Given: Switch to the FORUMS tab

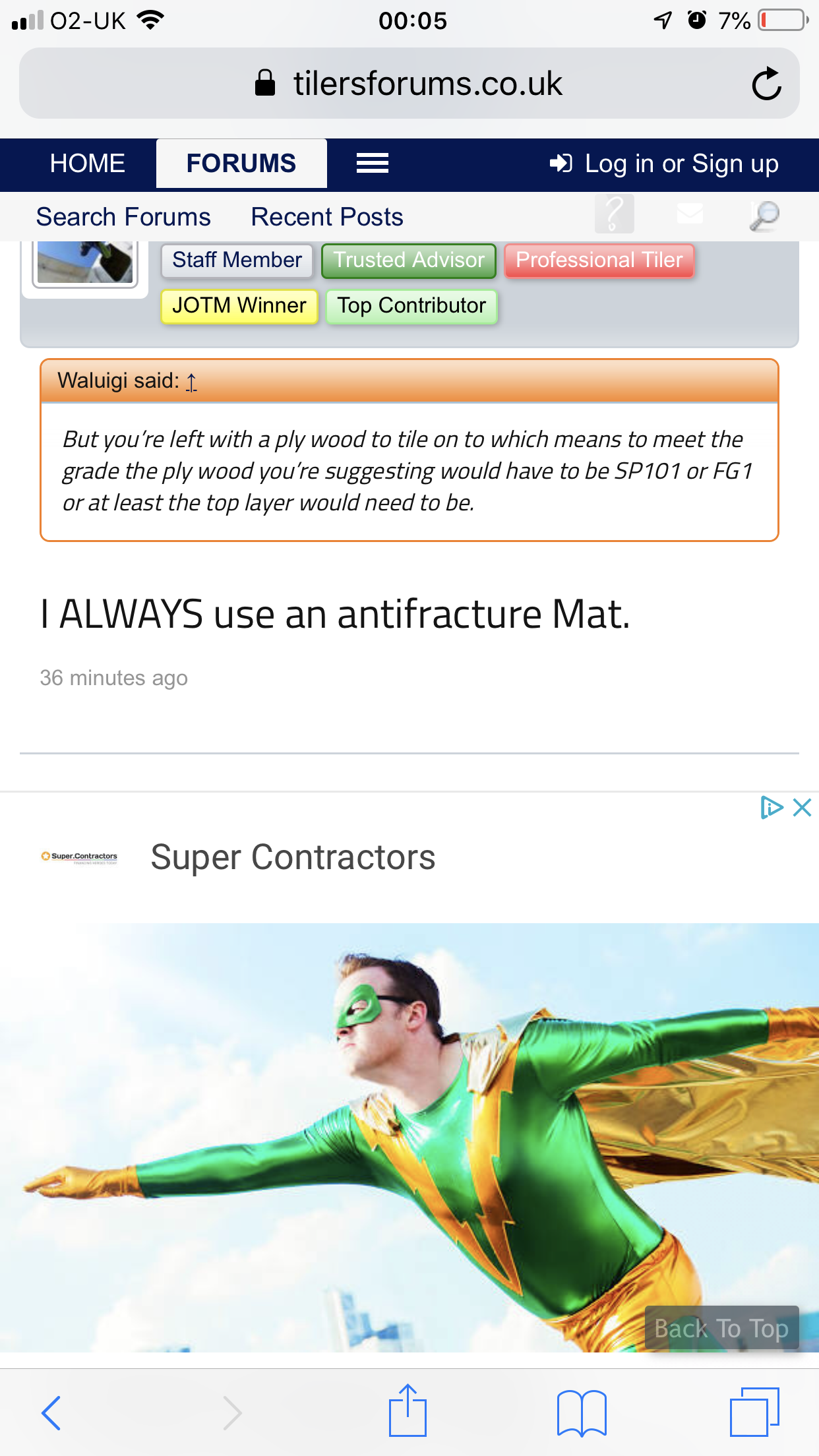Looking at the screenshot, I should 241,164.
